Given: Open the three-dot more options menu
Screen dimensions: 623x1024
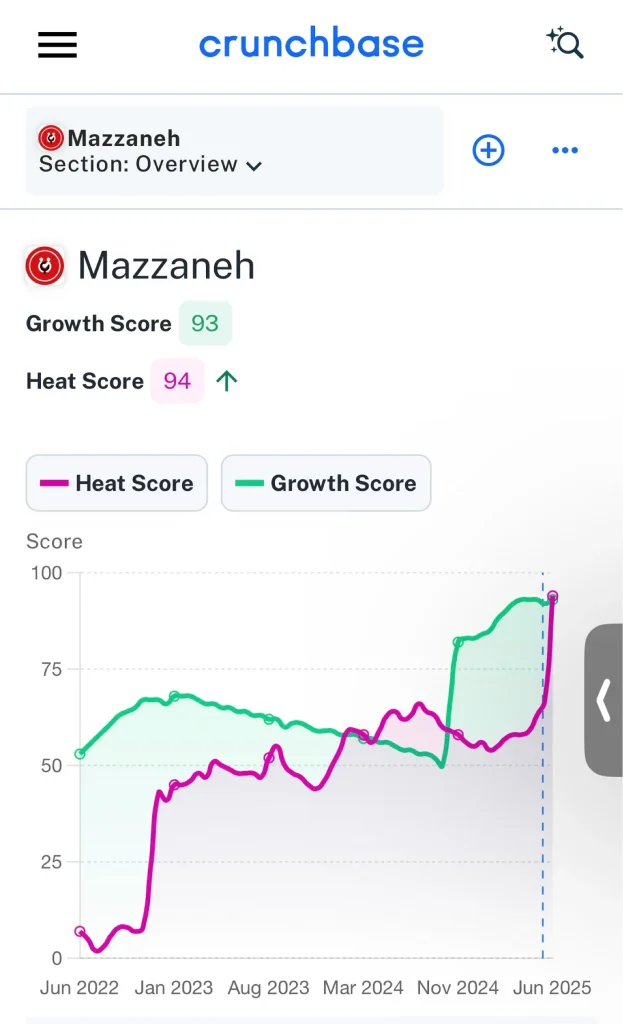Looking at the screenshot, I should pos(565,150).
